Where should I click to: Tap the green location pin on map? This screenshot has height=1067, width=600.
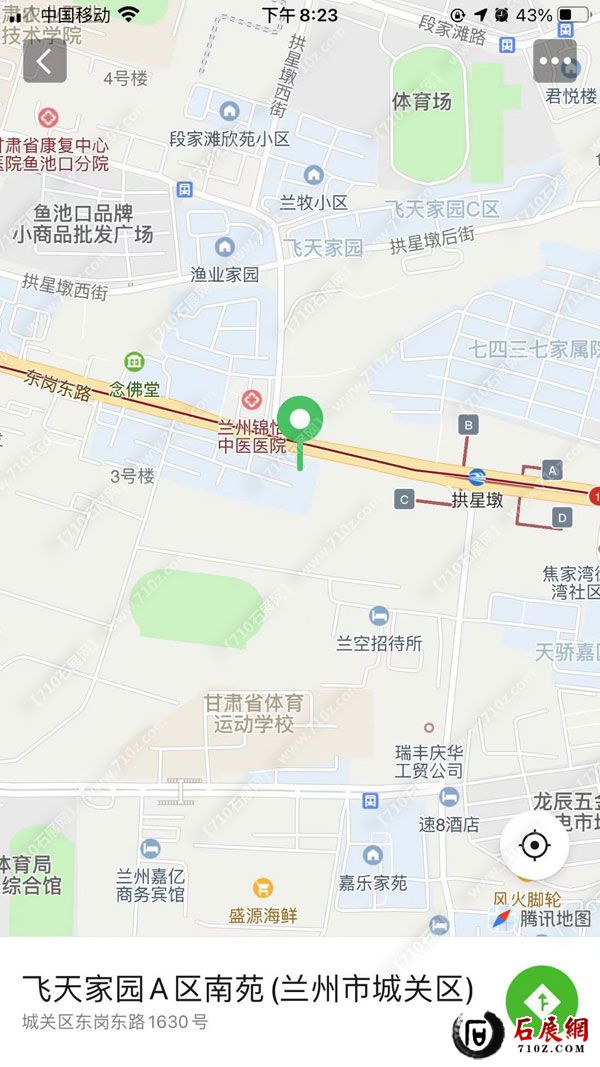click(300, 420)
